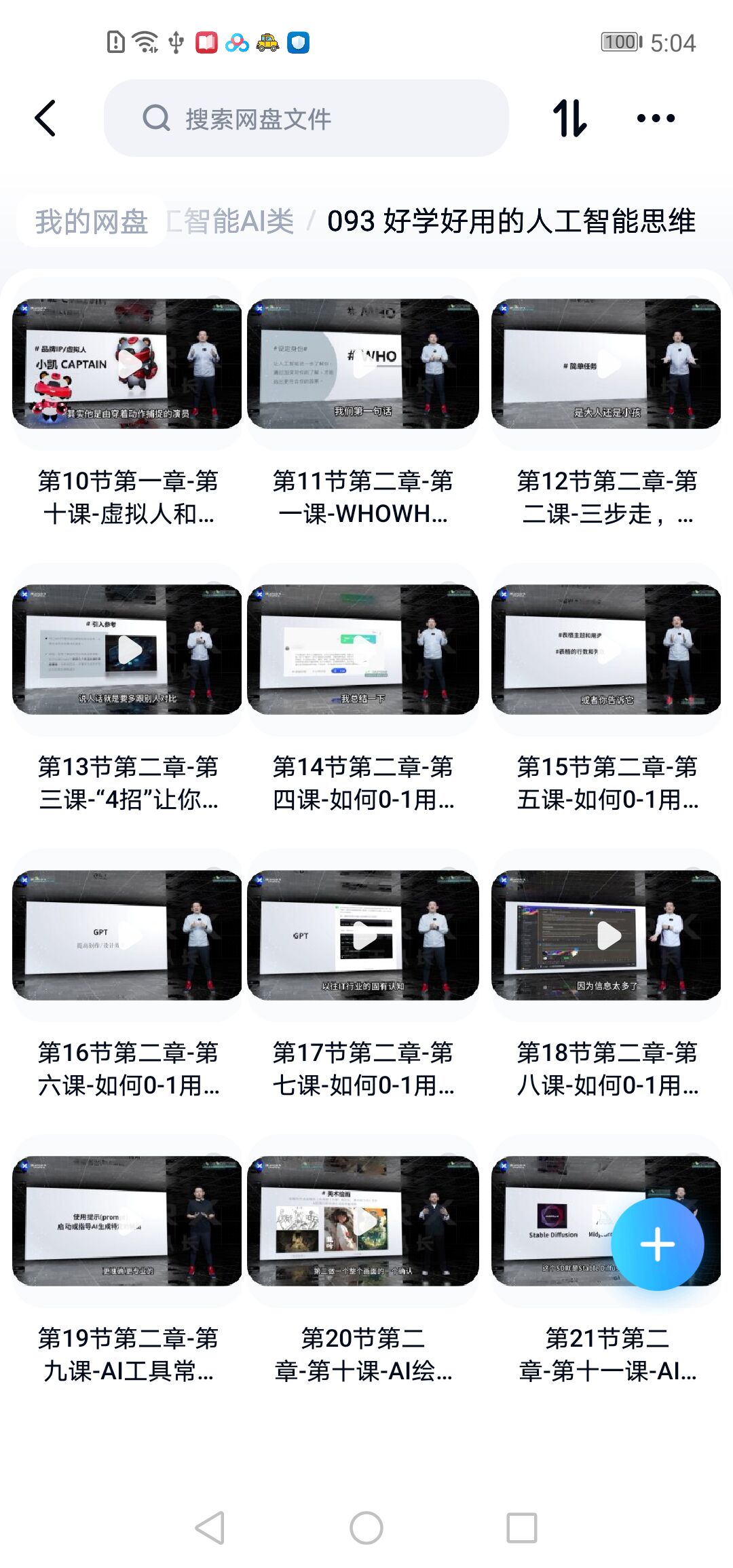Open video 第15节第二章-第五课

pos(606,650)
